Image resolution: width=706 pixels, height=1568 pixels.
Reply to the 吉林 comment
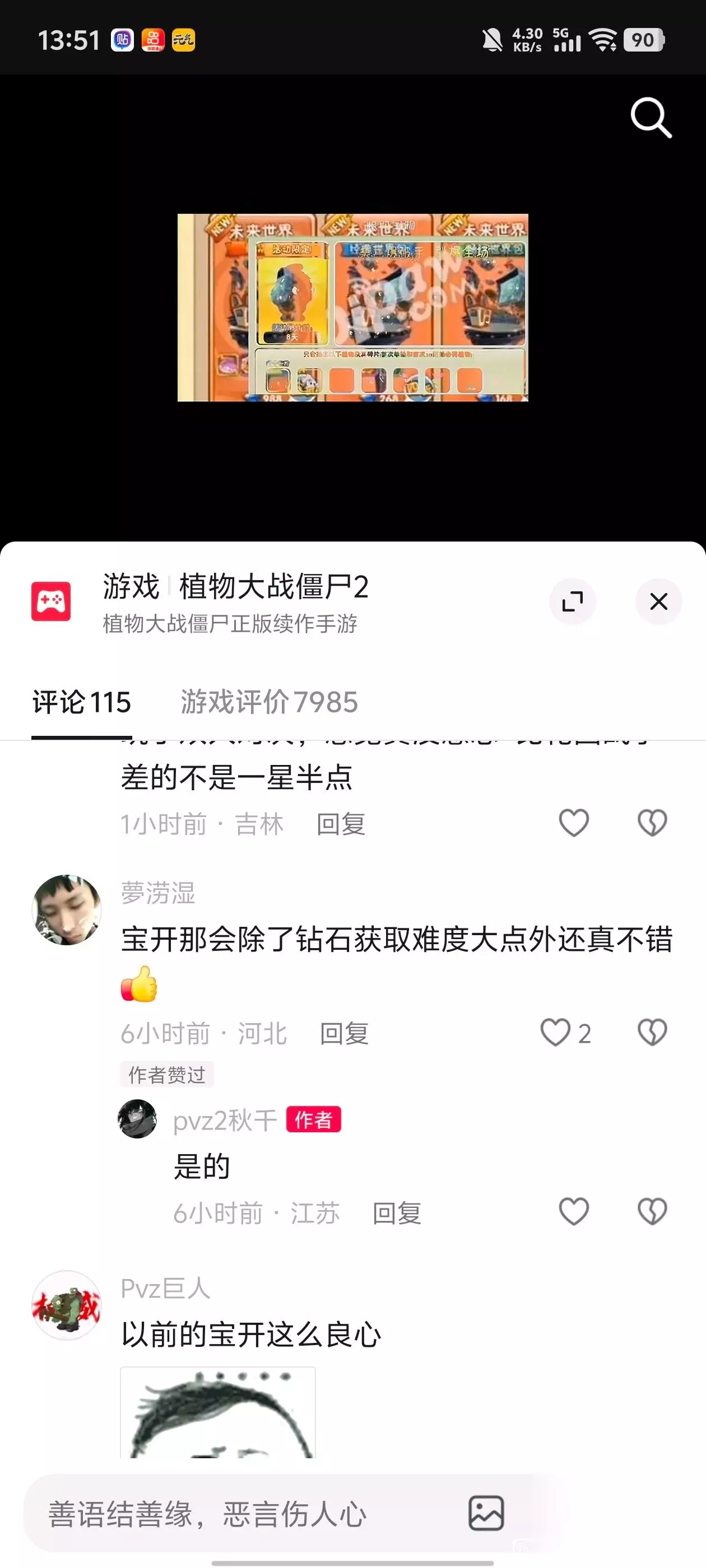click(x=341, y=824)
